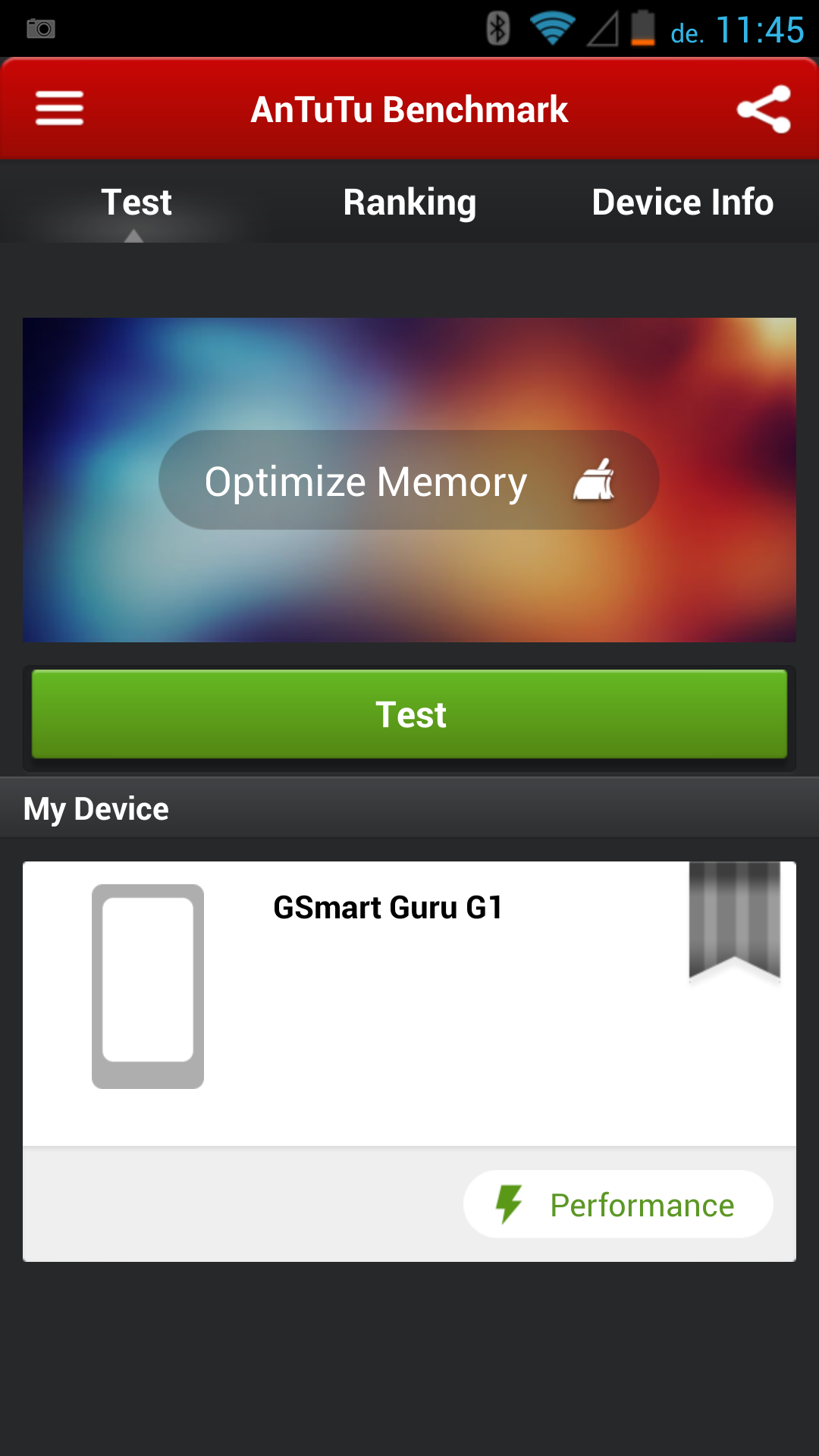Tap the Performance button

pyautogui.click(x=618, y=1204)
